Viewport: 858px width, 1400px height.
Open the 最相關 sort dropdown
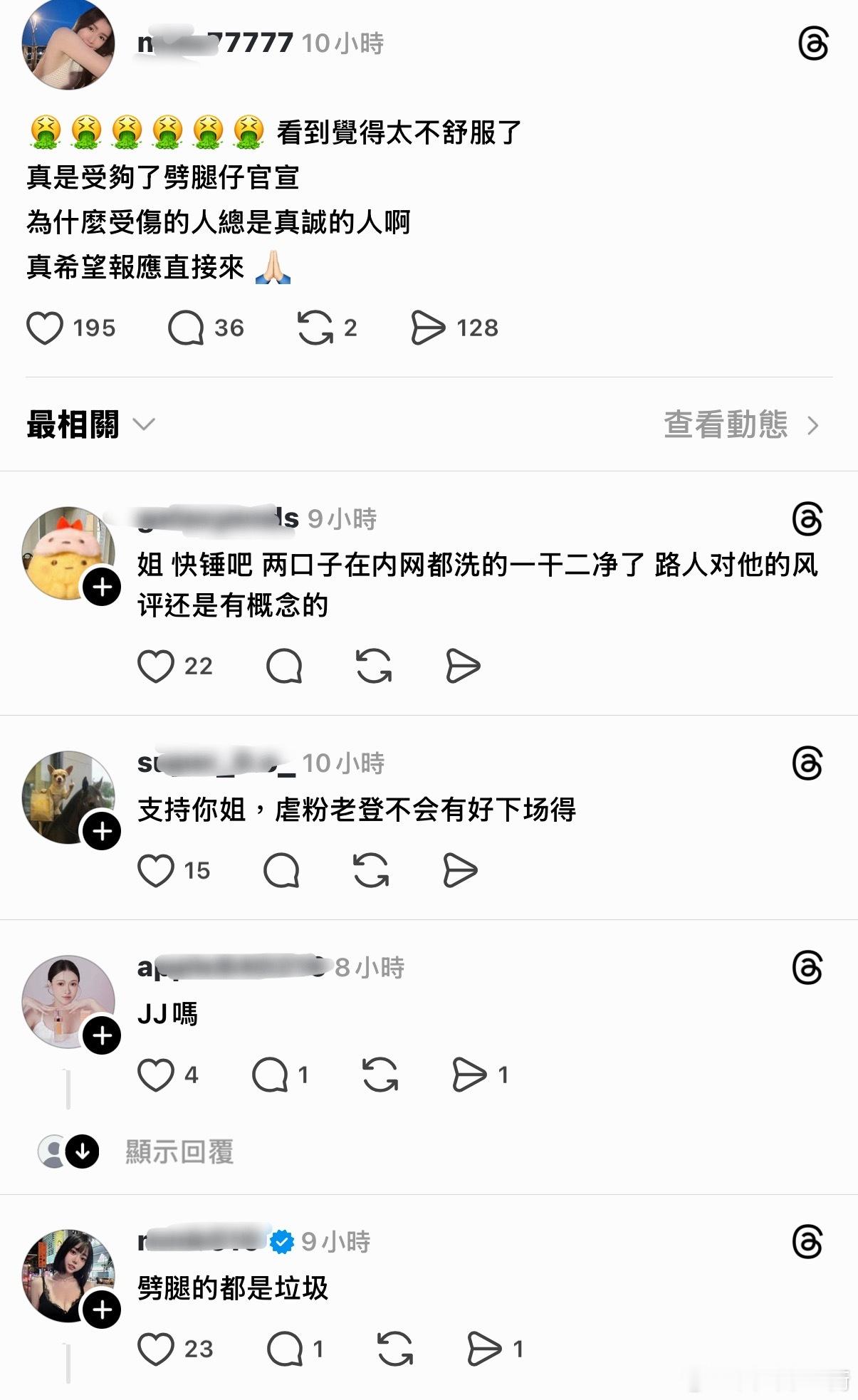click(85, 424)
